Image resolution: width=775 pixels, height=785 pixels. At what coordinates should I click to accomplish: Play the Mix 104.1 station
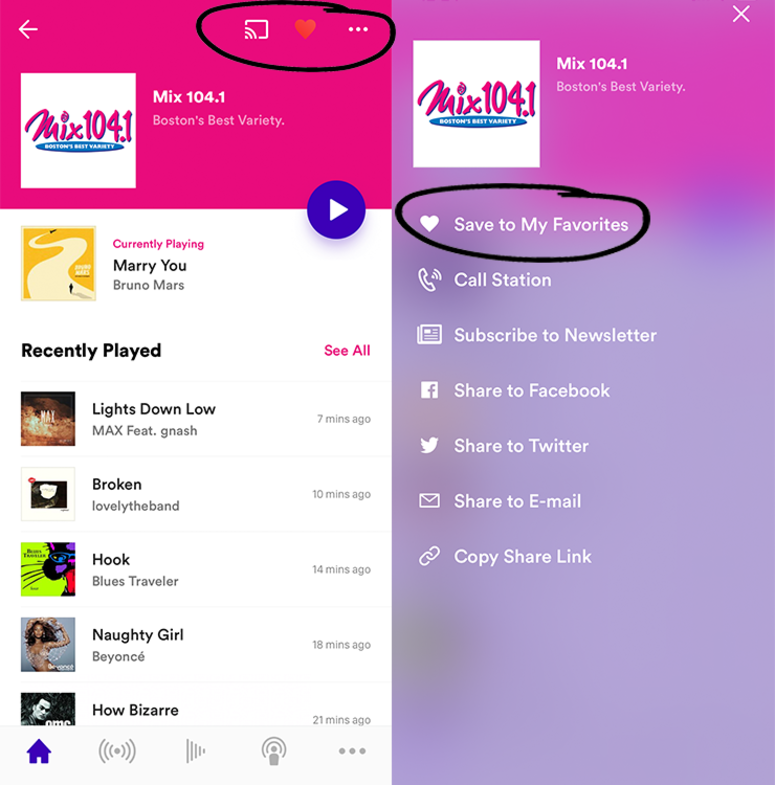(336, 210)
